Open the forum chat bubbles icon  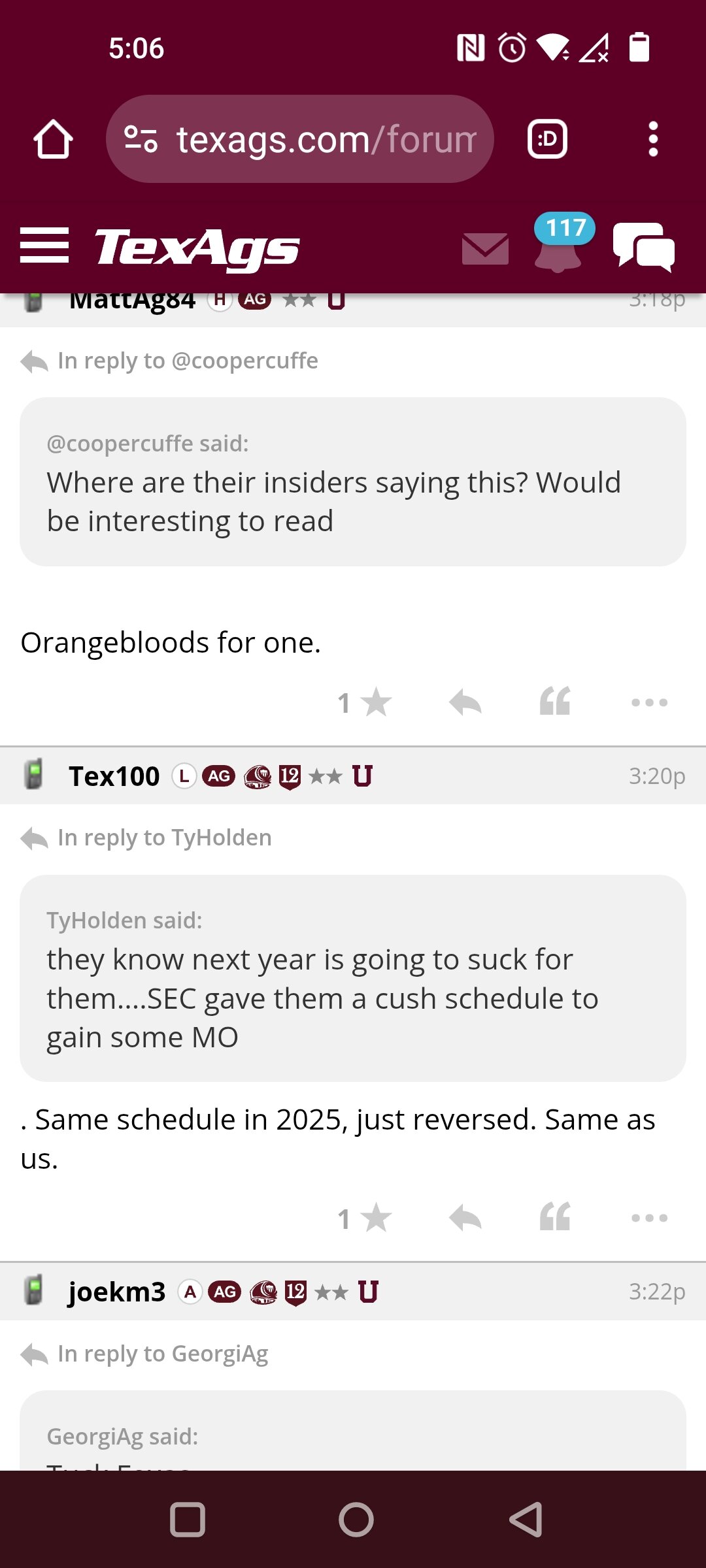point(644,247)
